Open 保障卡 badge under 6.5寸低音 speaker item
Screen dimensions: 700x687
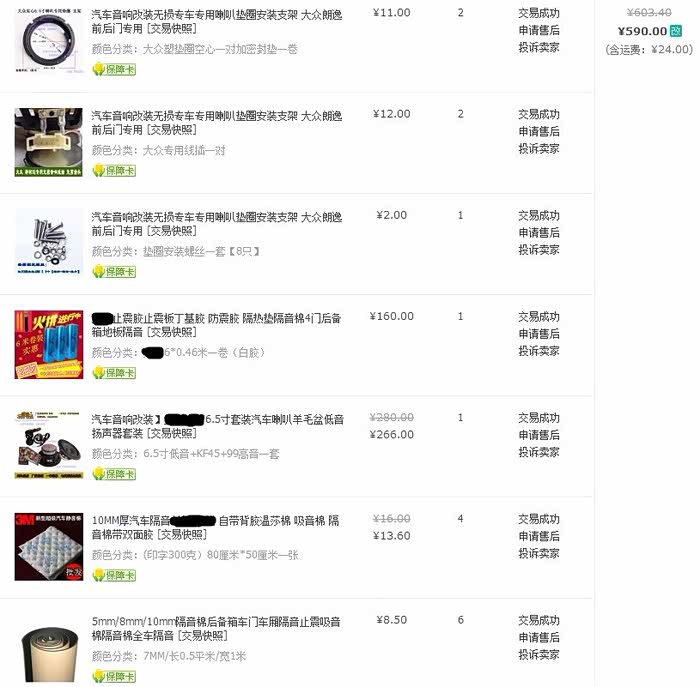pos(114,474)
